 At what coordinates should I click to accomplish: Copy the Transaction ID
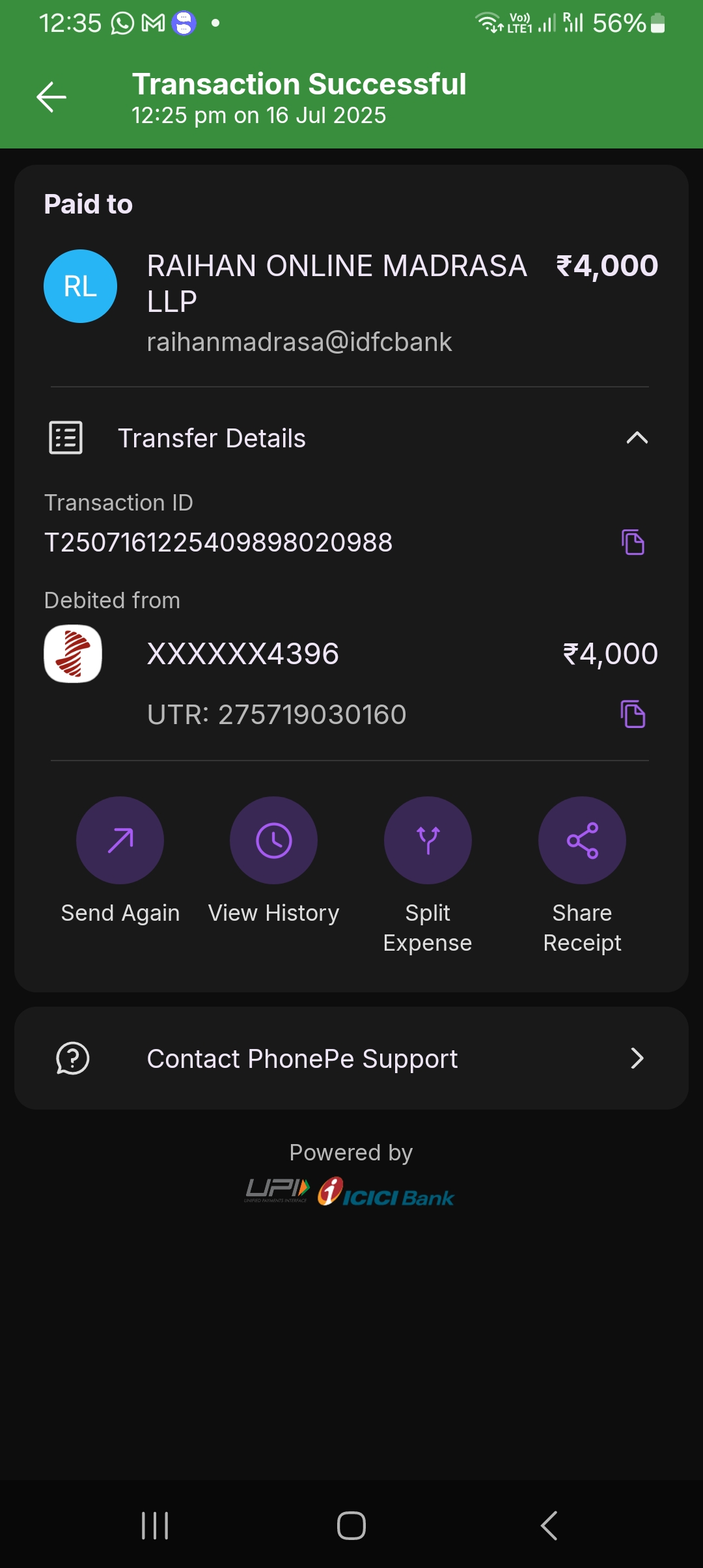(x=633, y=542)
